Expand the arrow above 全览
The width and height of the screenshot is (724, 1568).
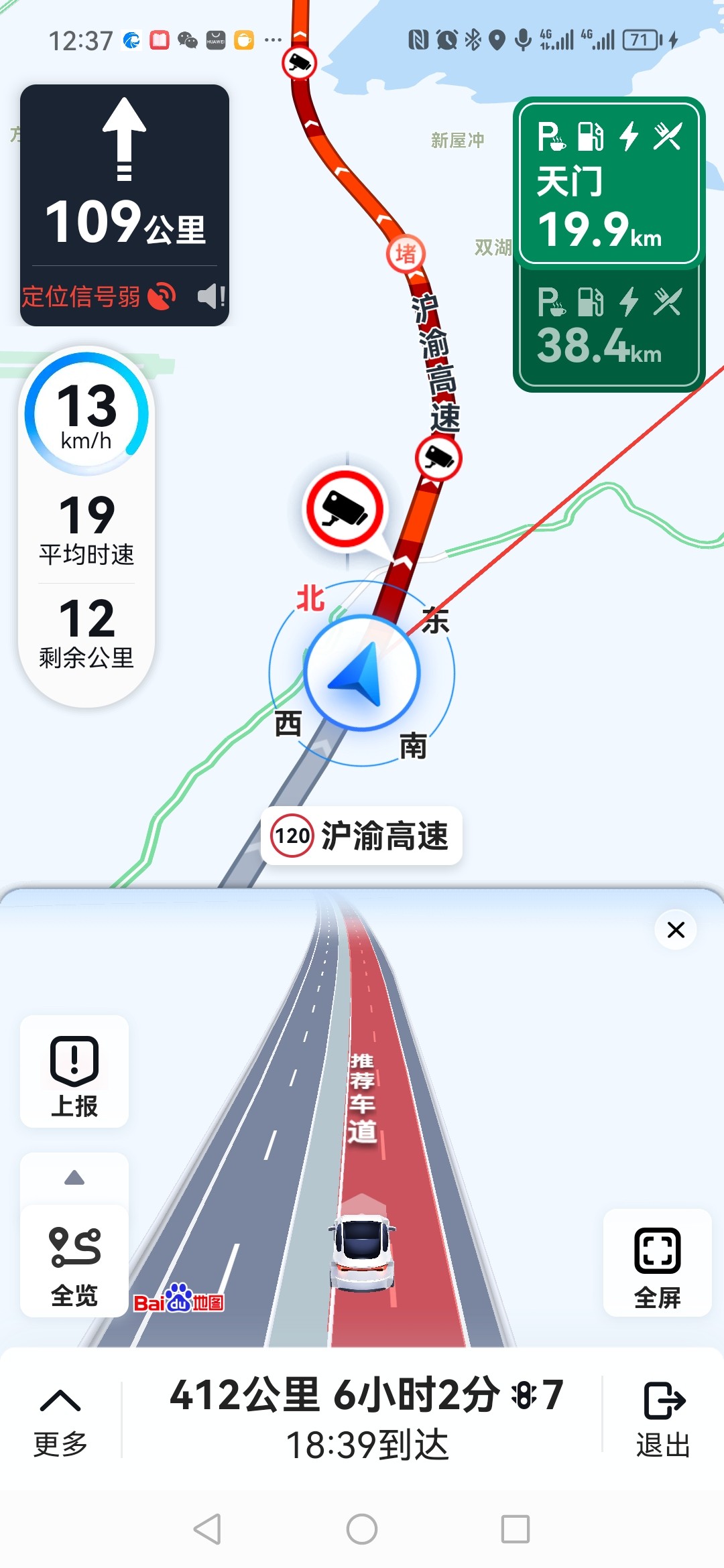74,1177
